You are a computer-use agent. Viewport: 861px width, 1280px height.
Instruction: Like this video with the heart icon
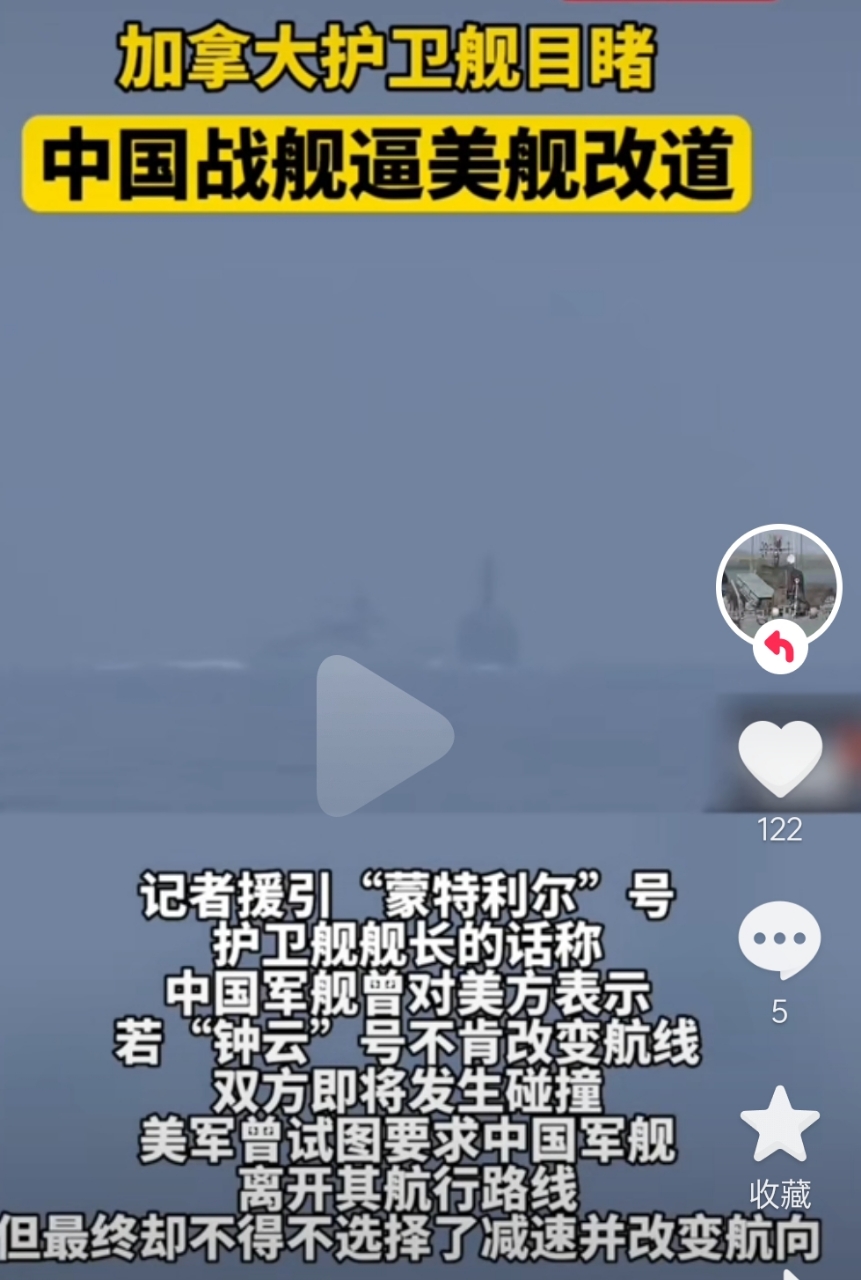coord(780,757)
